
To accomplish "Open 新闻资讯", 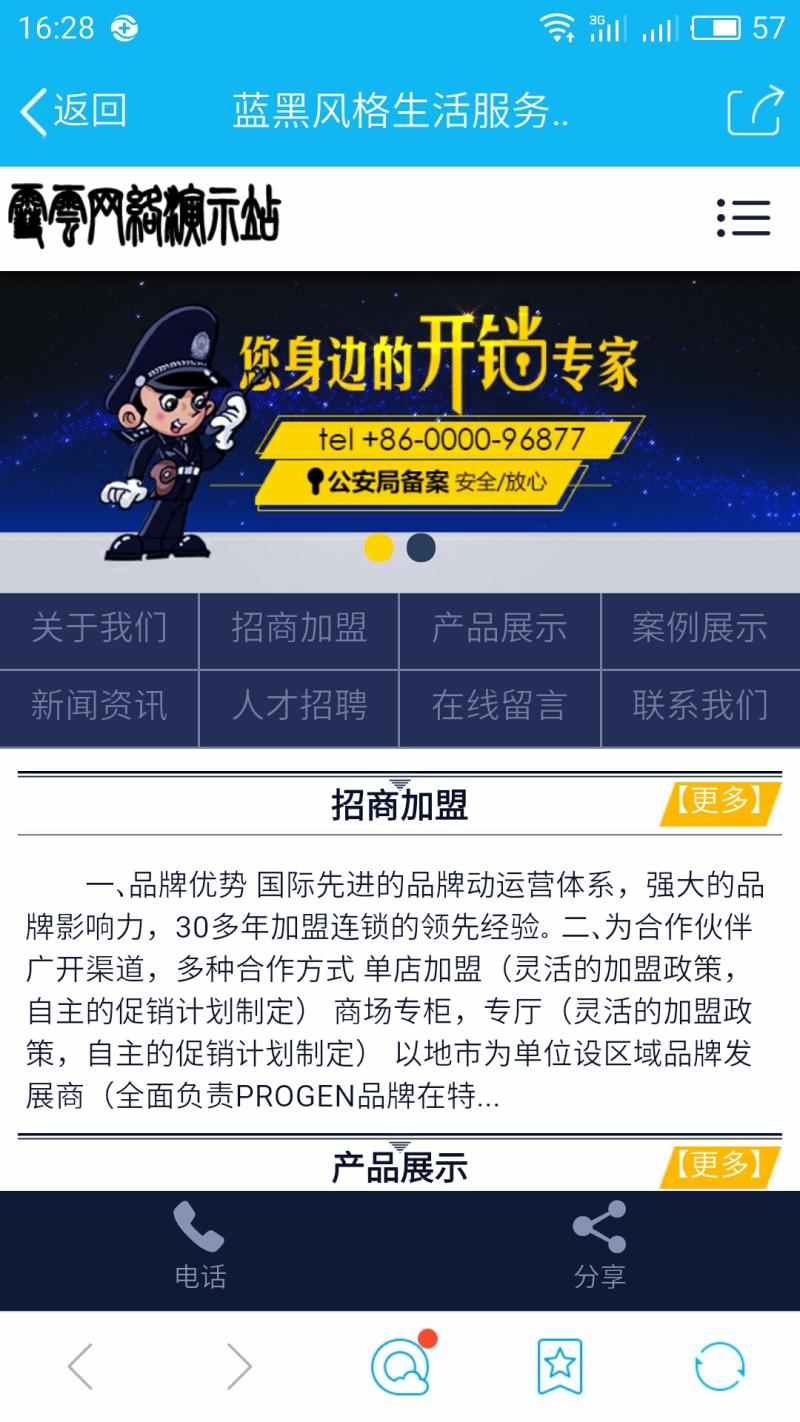I will pyautogui.click(x=99, y=707).
